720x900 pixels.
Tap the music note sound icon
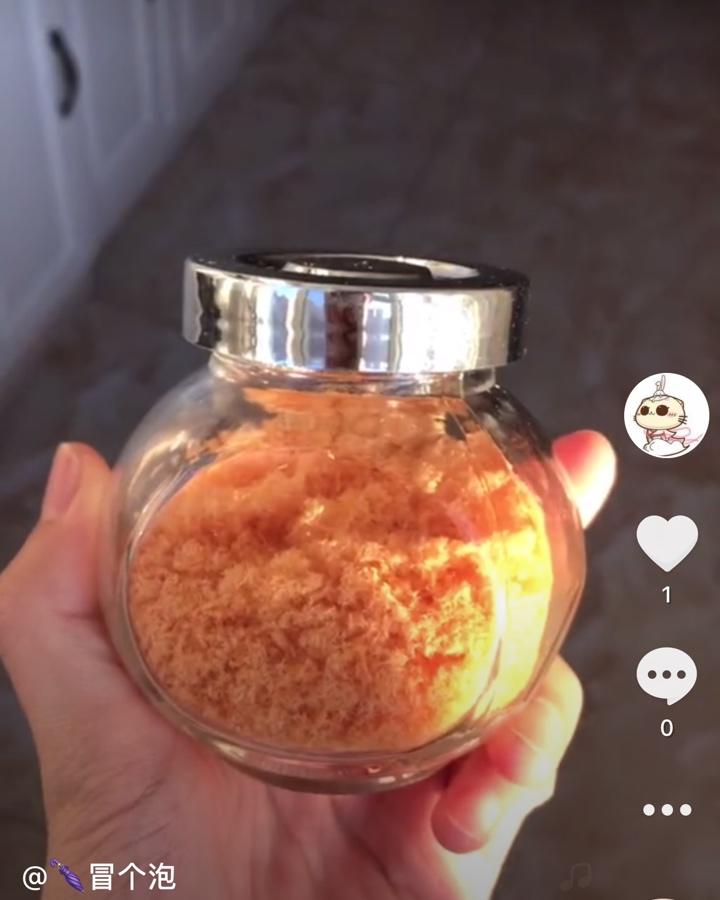(x=576, y=878)
